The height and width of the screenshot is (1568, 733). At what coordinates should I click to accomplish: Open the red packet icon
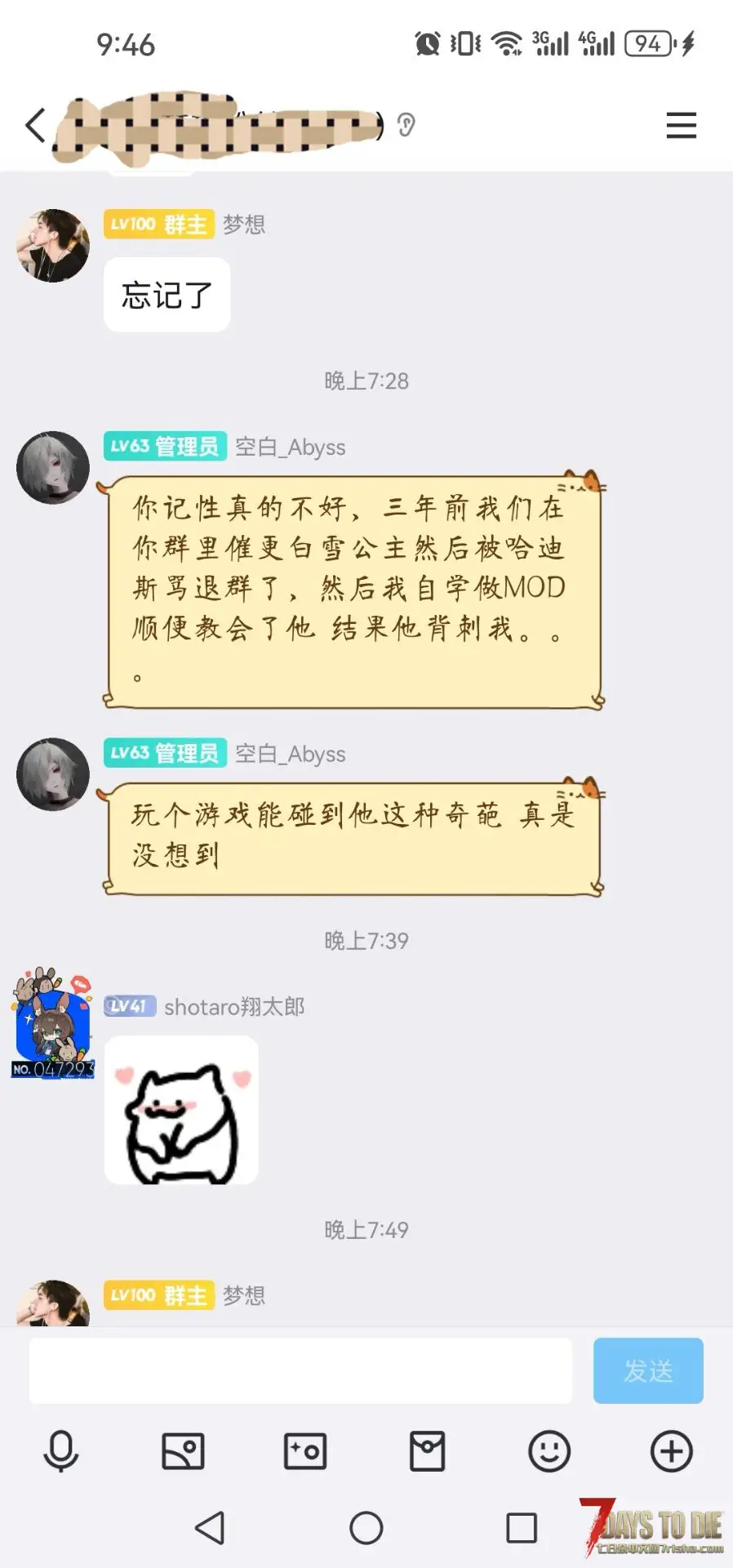[427, 1451]
